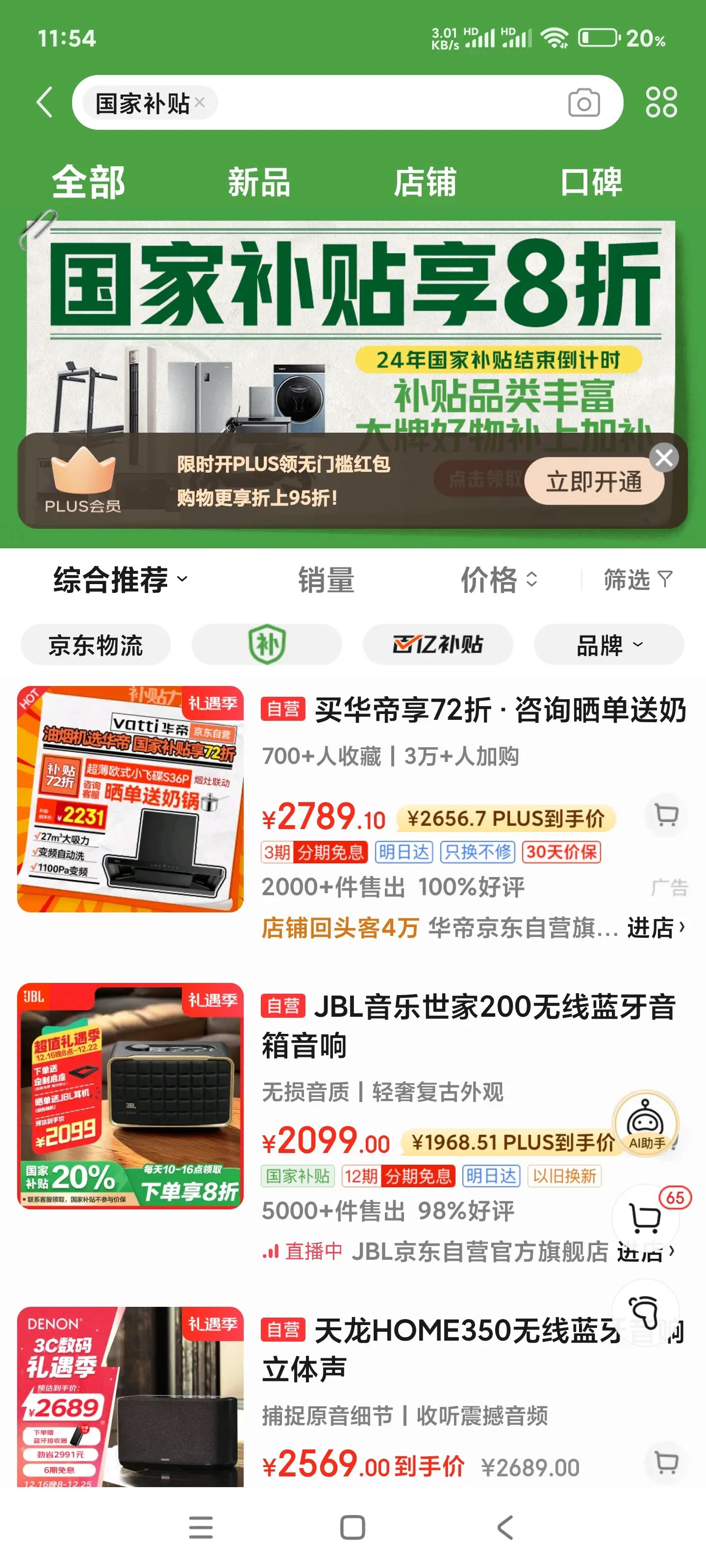Open the JBL音乐世家200 speaker listing
The image size is (706, 1568).
click(469, 1026)
